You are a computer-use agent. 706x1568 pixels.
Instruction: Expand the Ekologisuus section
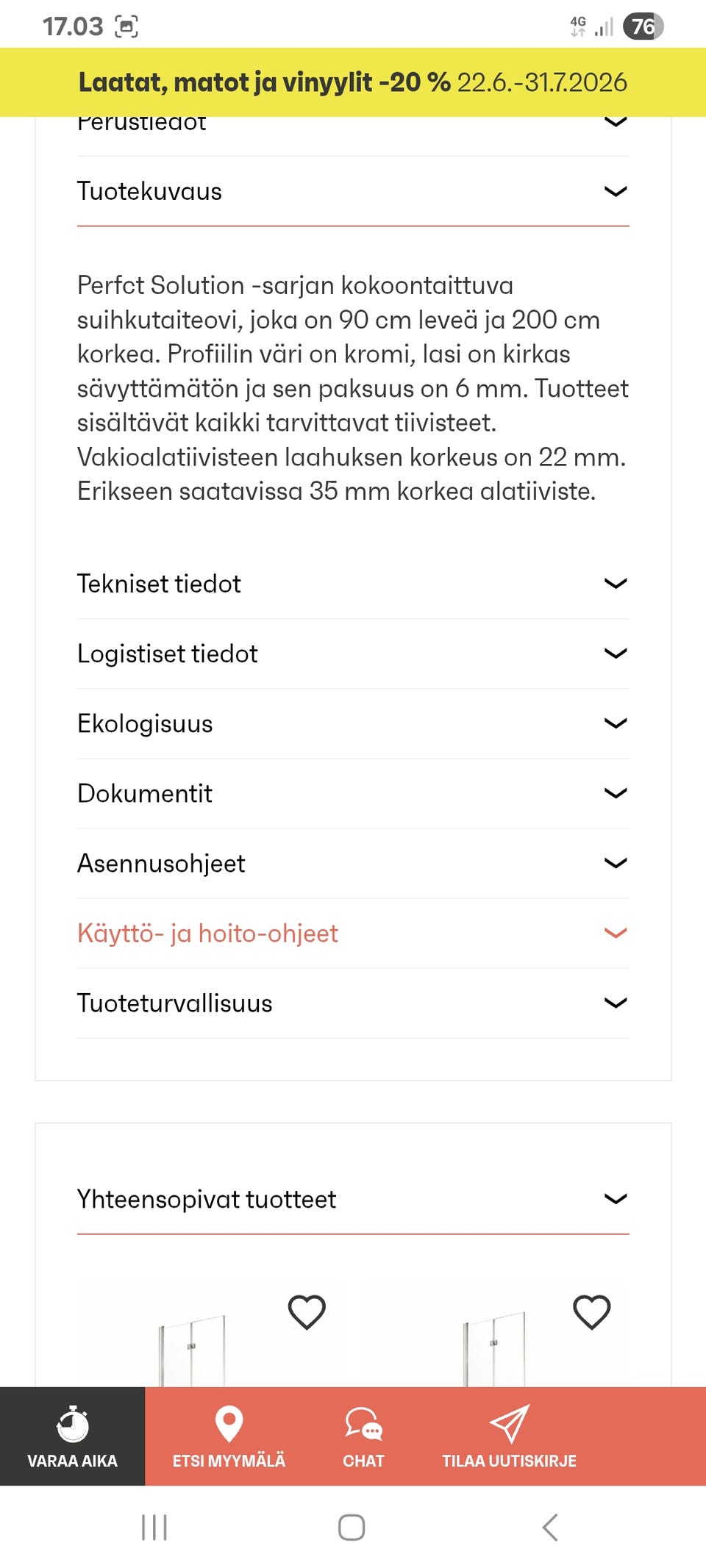pos(353,723)
